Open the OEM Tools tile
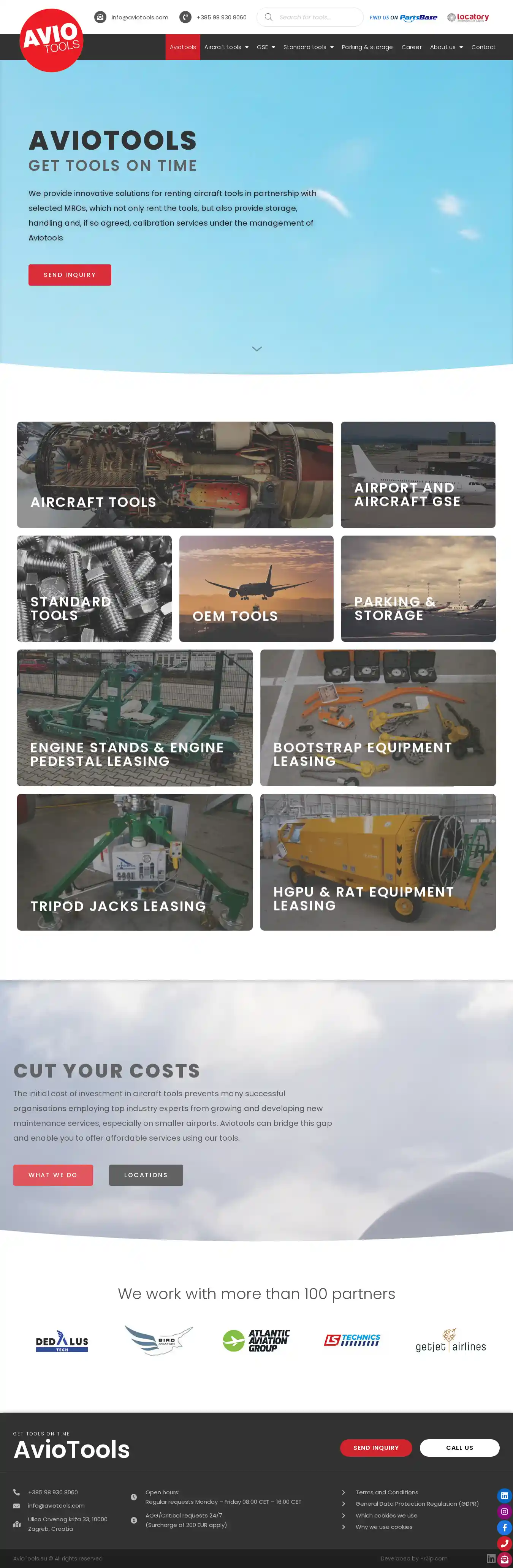Image resolution: width=513 pixels, height=1568 pixels. click(x=256, y=588)
